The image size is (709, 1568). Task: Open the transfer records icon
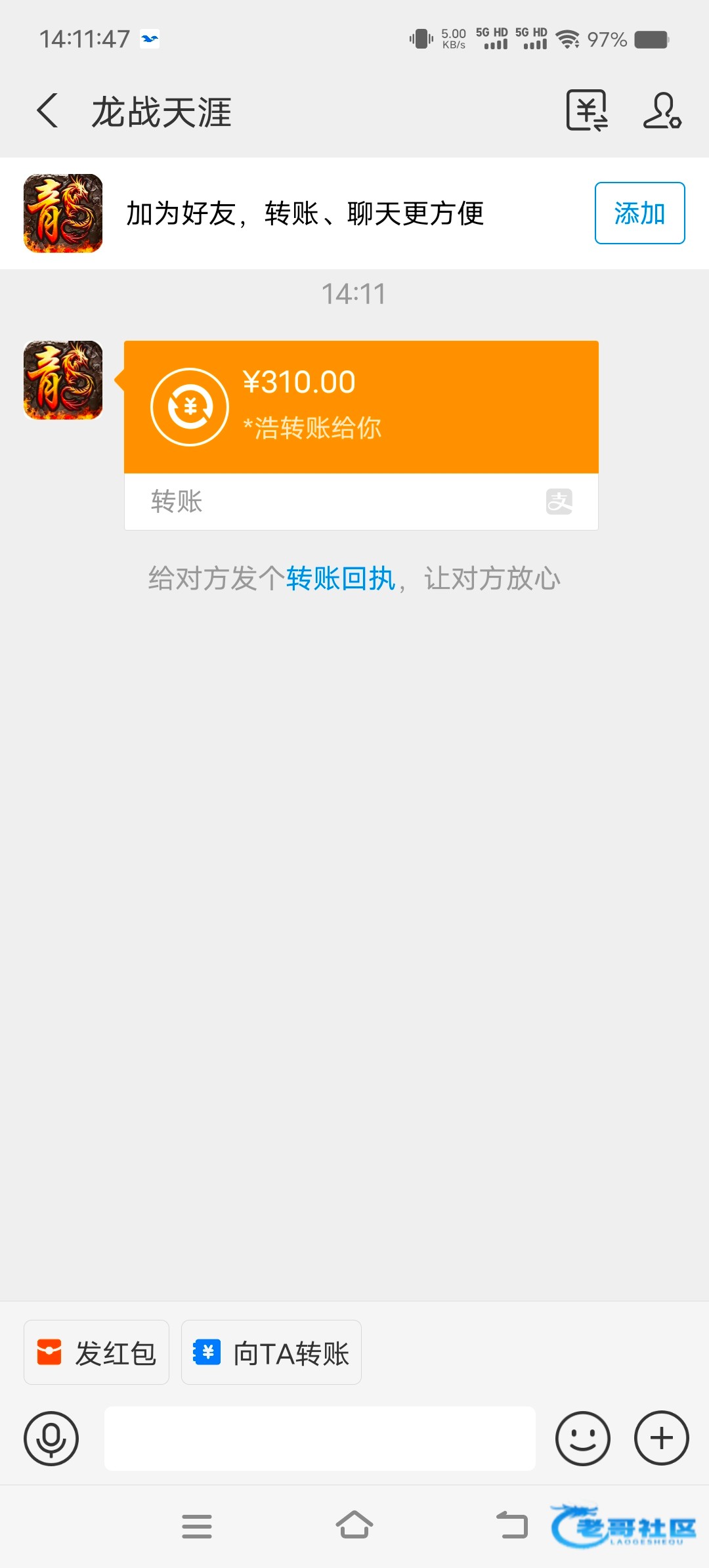click(587, 111)
